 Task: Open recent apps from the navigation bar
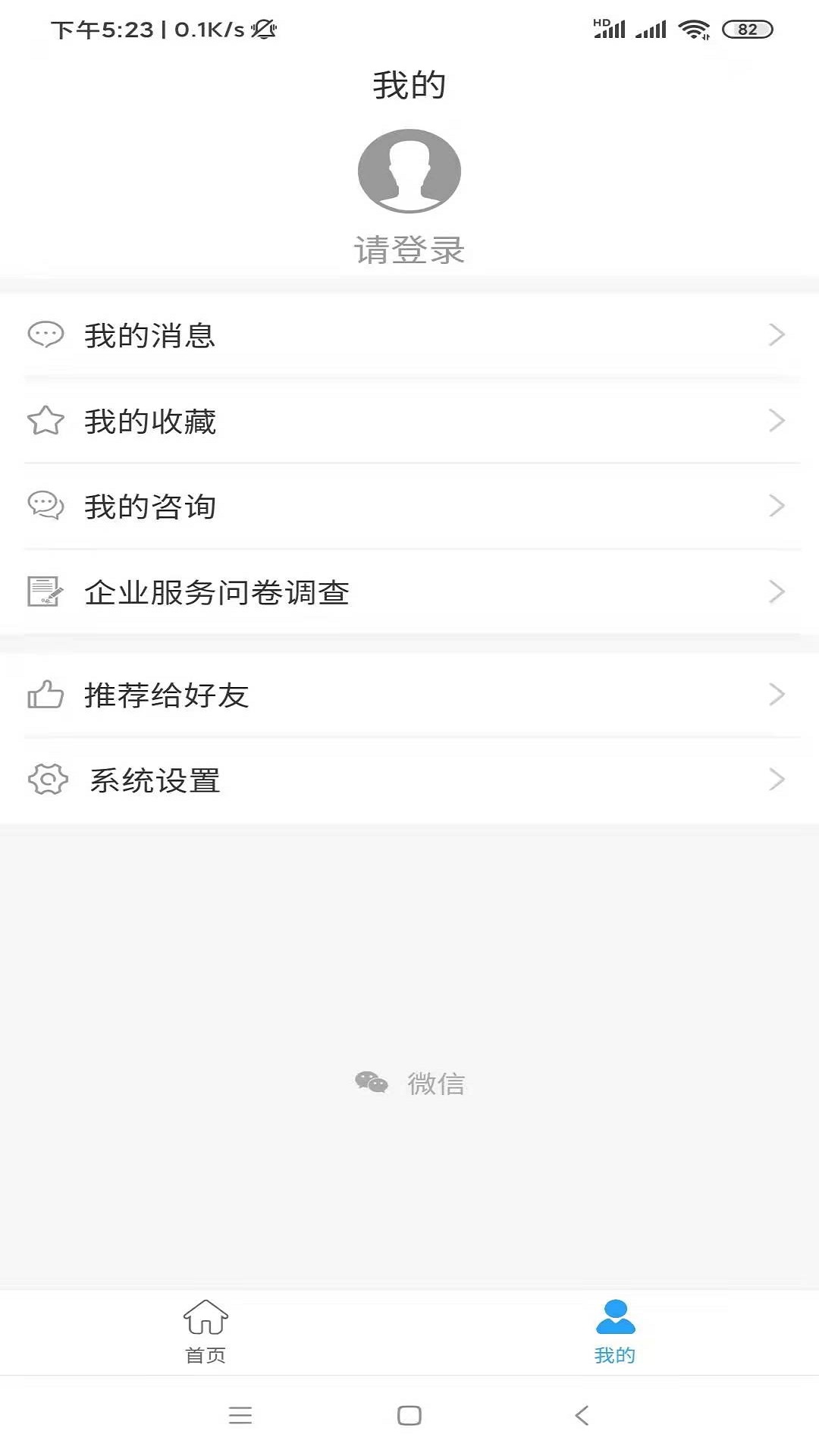click(240, 1415)
